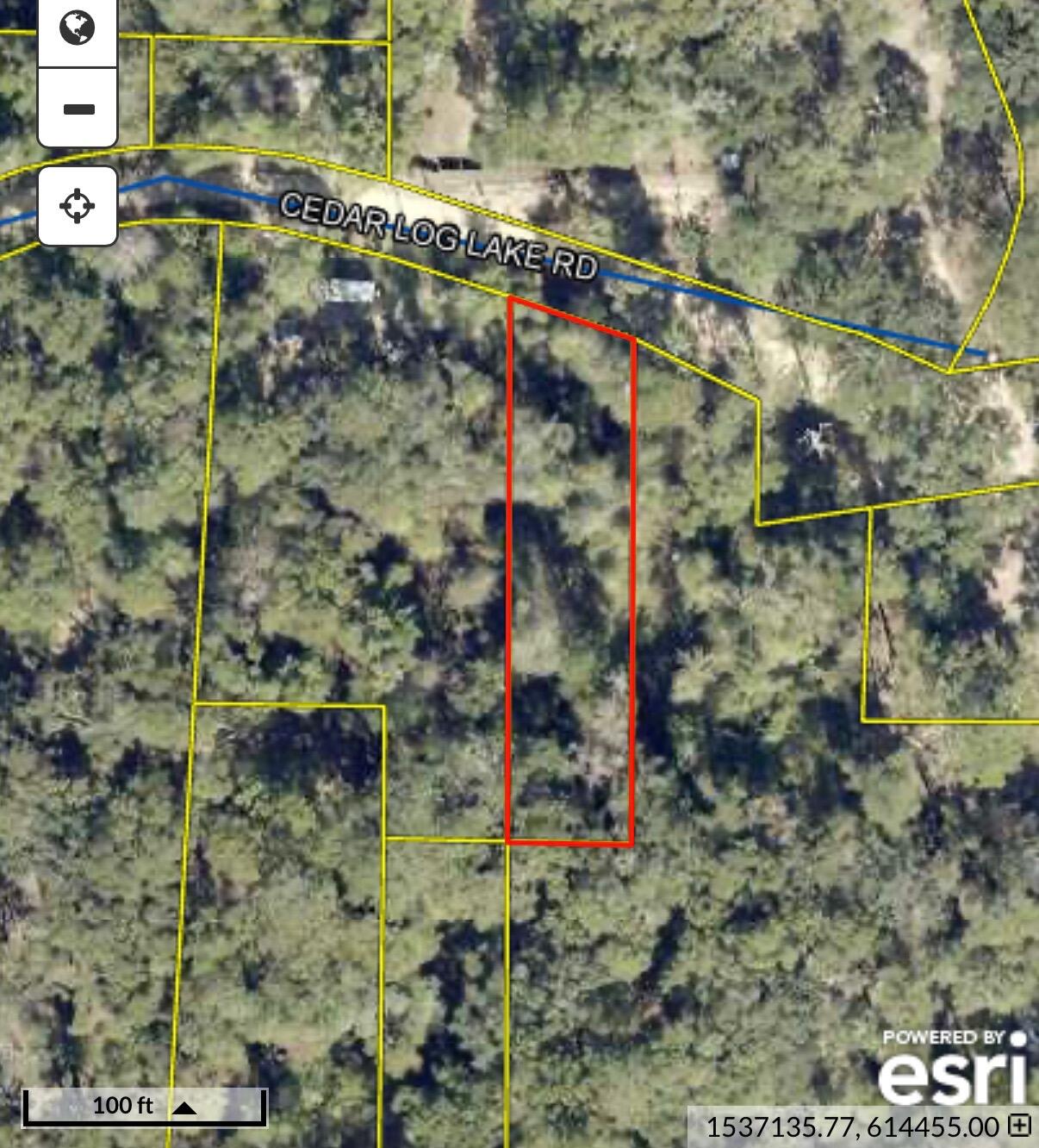Expand the 100 ft scale unit selector
This screenshot has height=1148, width=1039.
coord(185,1107)
